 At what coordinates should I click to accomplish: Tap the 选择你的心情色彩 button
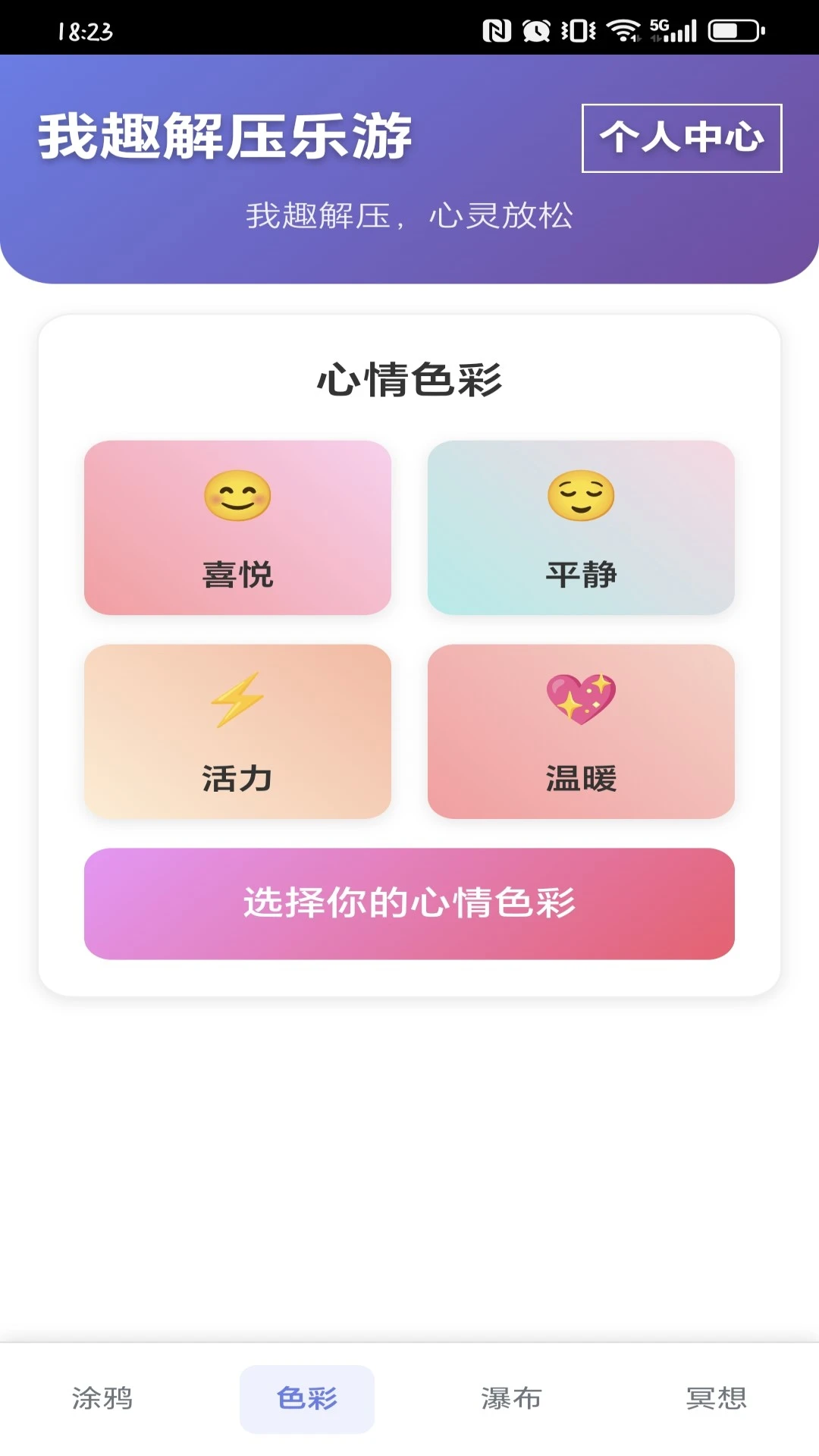409,903
